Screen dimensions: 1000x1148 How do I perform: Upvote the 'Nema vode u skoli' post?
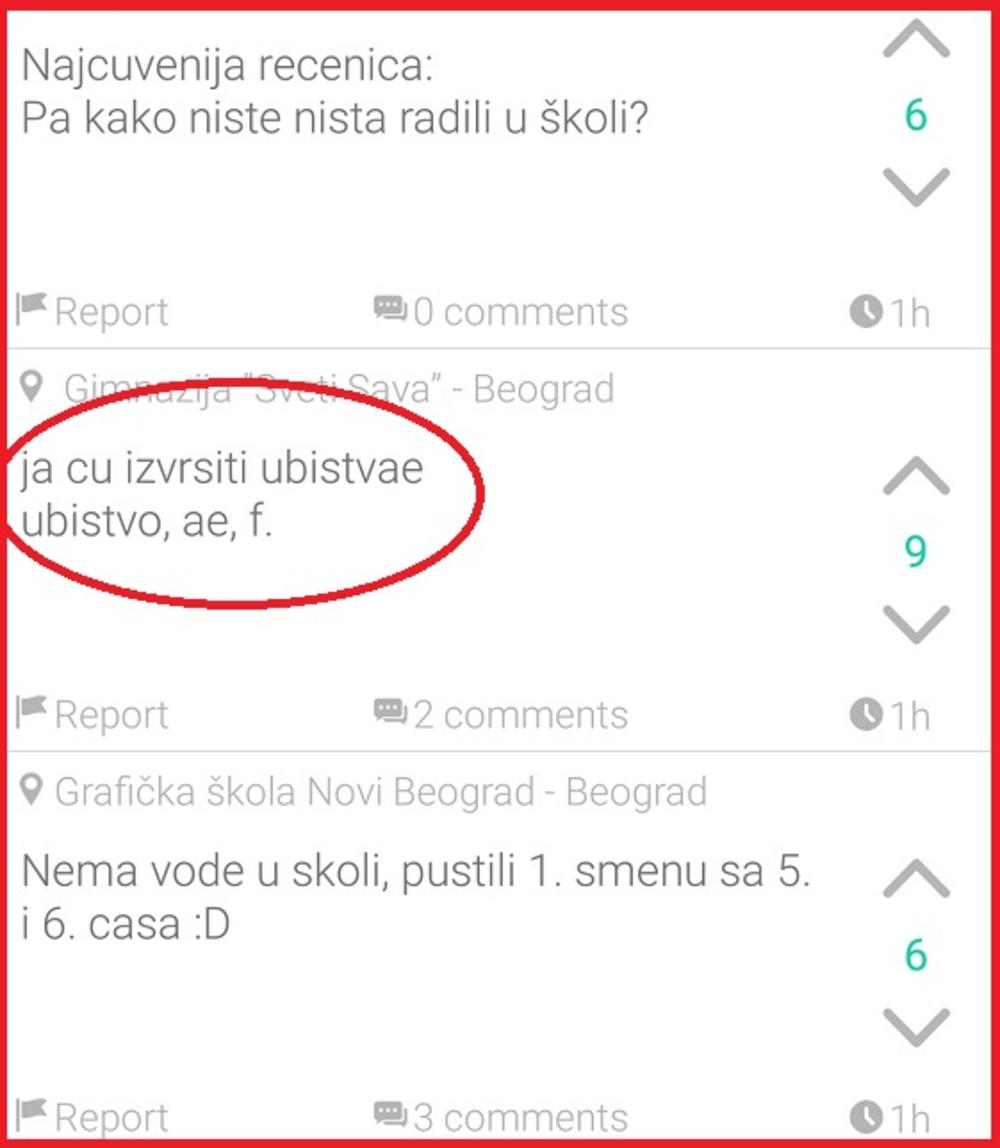tap(916, 880)
